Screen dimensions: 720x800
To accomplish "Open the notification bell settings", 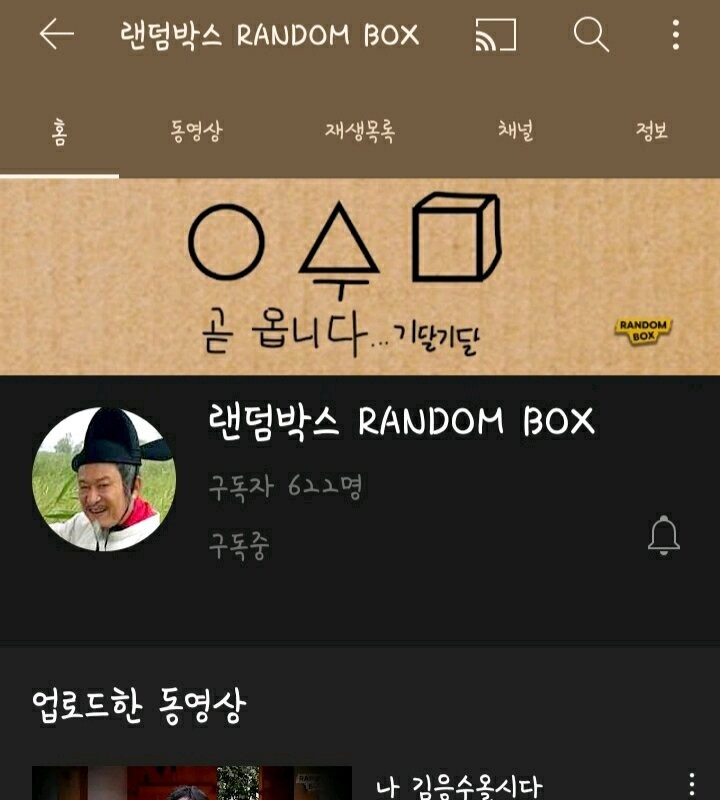I will click(x=663, y=536).
